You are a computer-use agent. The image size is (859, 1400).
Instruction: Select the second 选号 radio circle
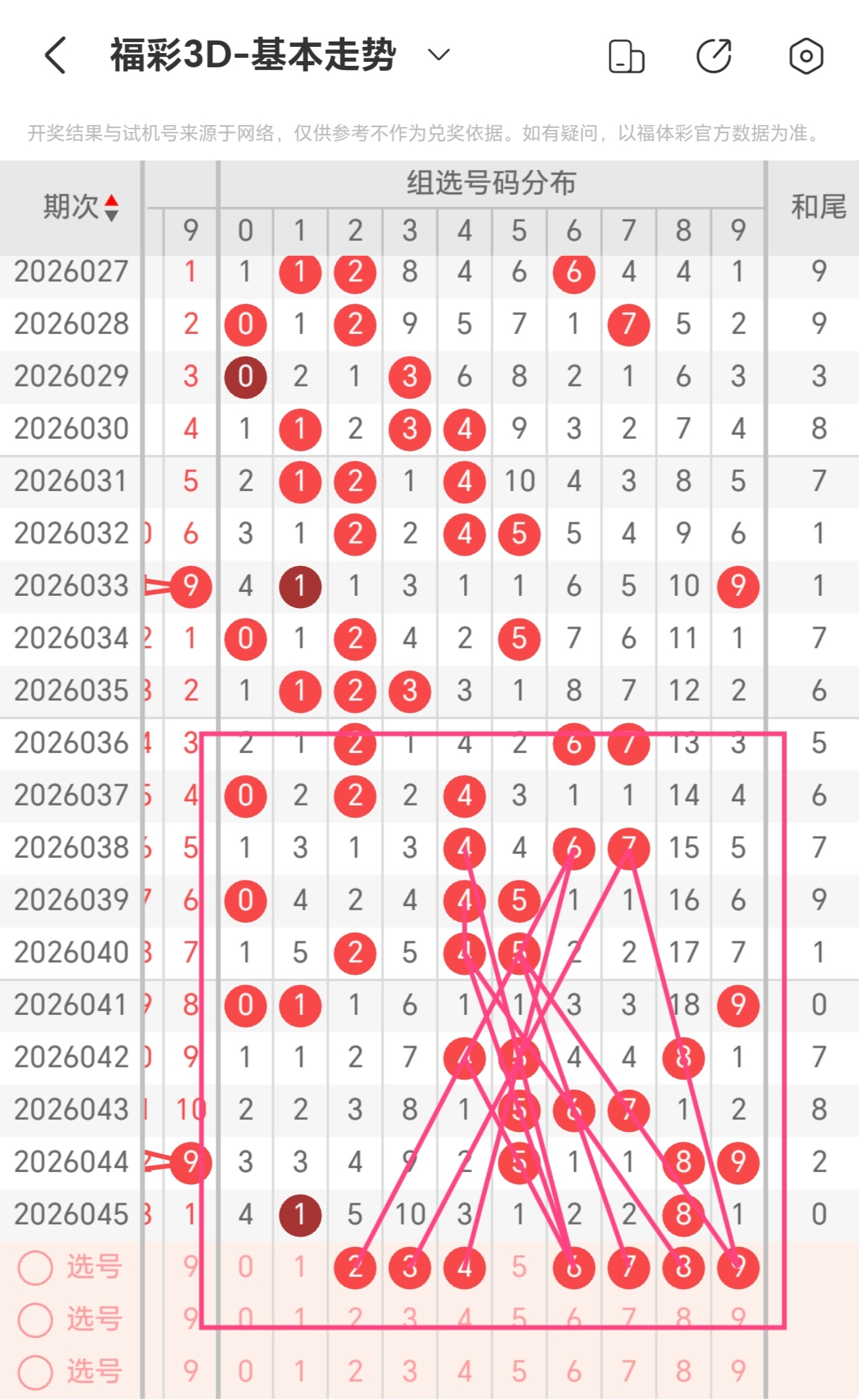(35, 1320)
